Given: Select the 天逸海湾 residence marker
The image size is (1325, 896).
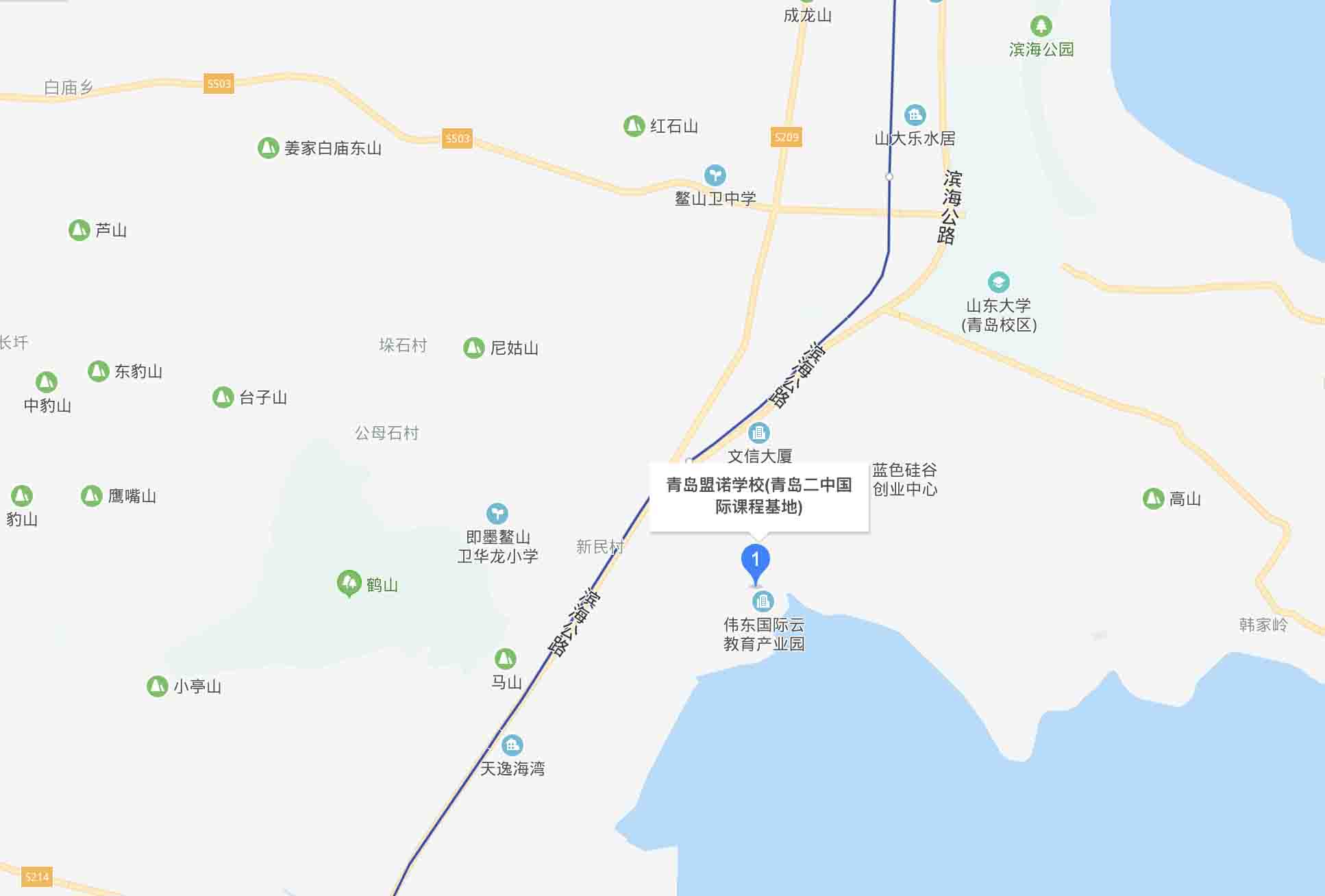Looking at the screenshot, I should pyautogui.click(x=512, y=745).
